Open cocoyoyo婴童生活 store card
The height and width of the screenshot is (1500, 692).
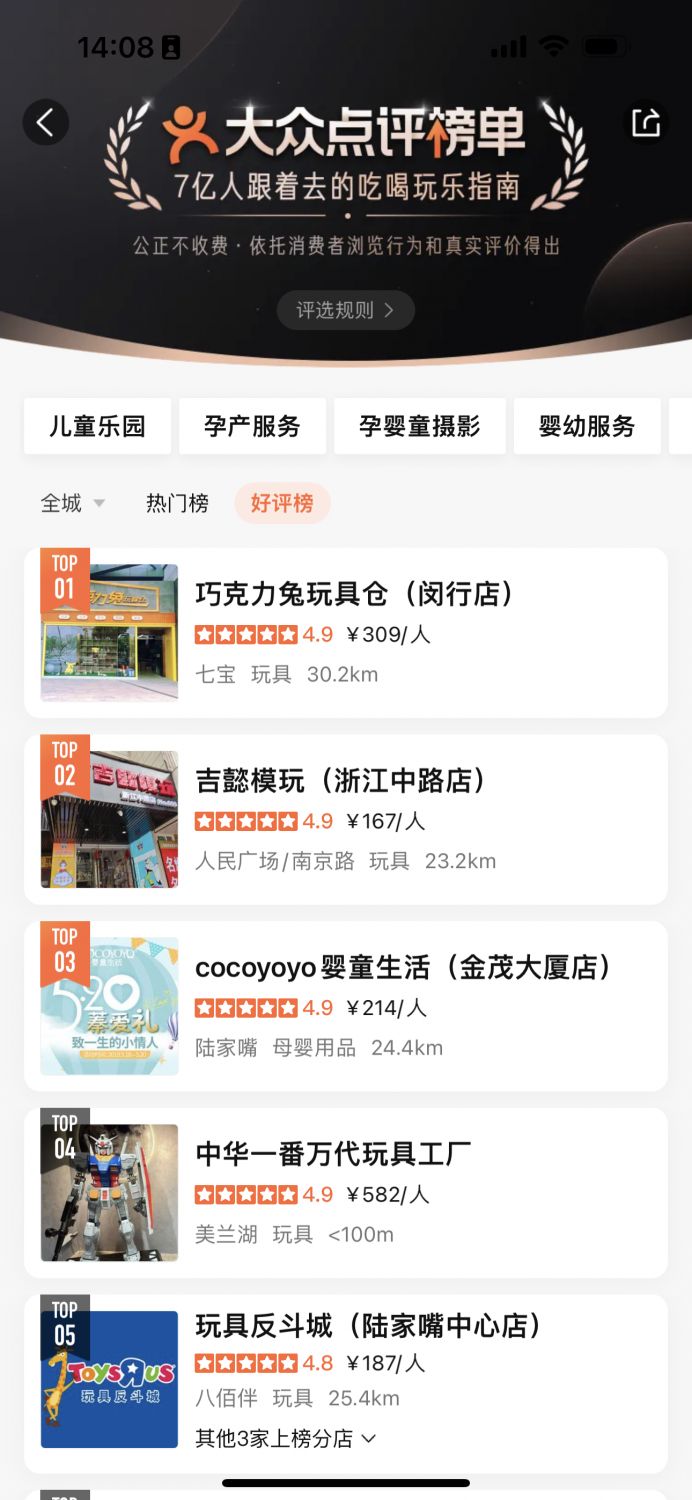tap(403, 967)
